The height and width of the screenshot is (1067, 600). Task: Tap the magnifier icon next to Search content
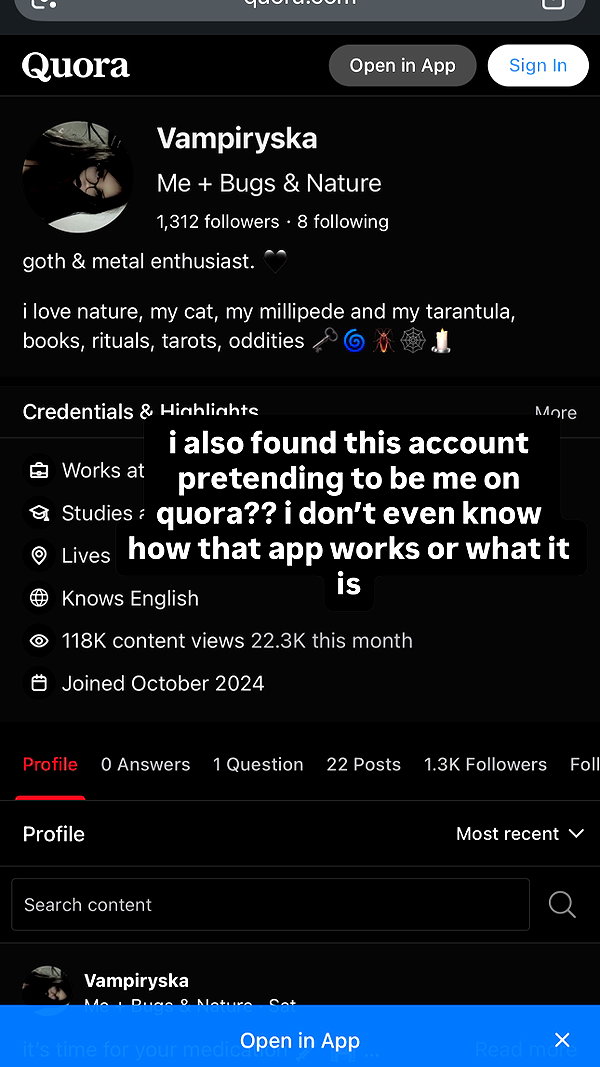(x=562, y=904)
